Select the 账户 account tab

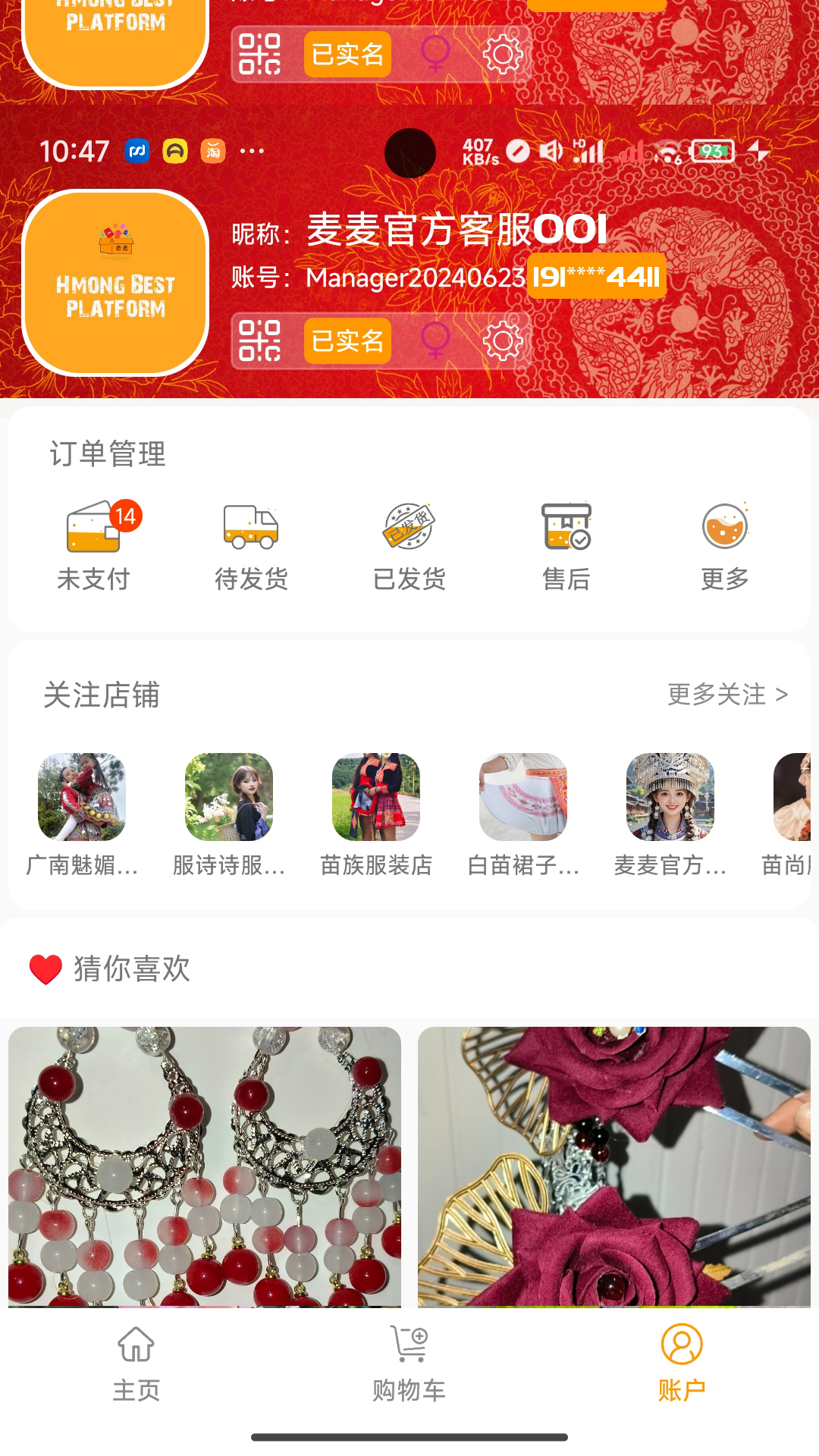pyautogui.click(x=682, y=1363)
